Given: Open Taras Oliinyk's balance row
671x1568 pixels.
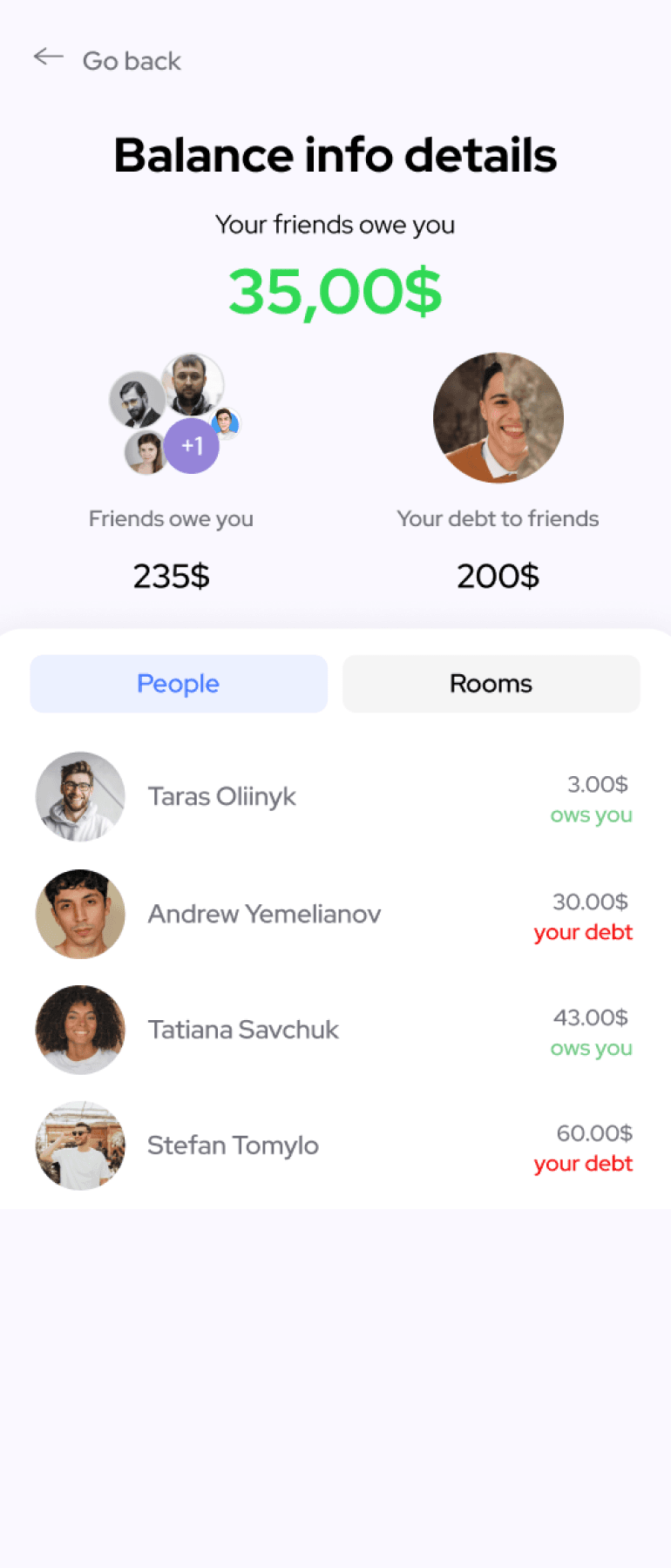Looking at the screenshot, I should click(x=335, y=797).
